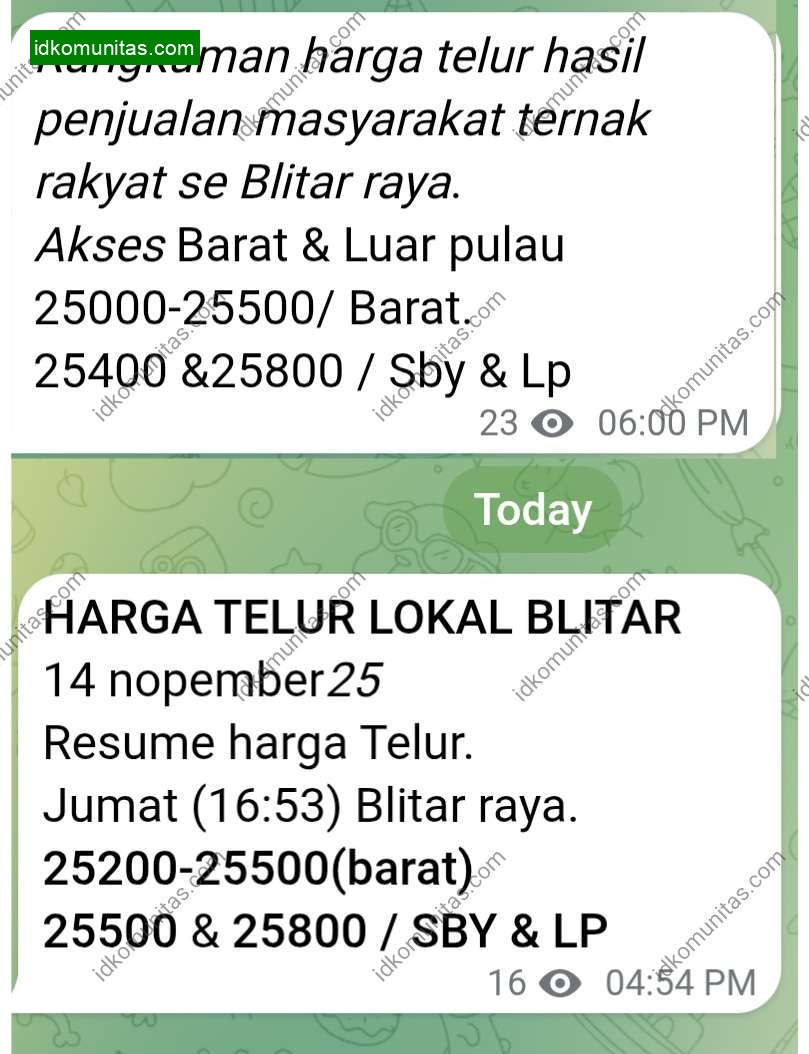
Task: Select the message sent at 06:00 PM
Action: point(390,230)
